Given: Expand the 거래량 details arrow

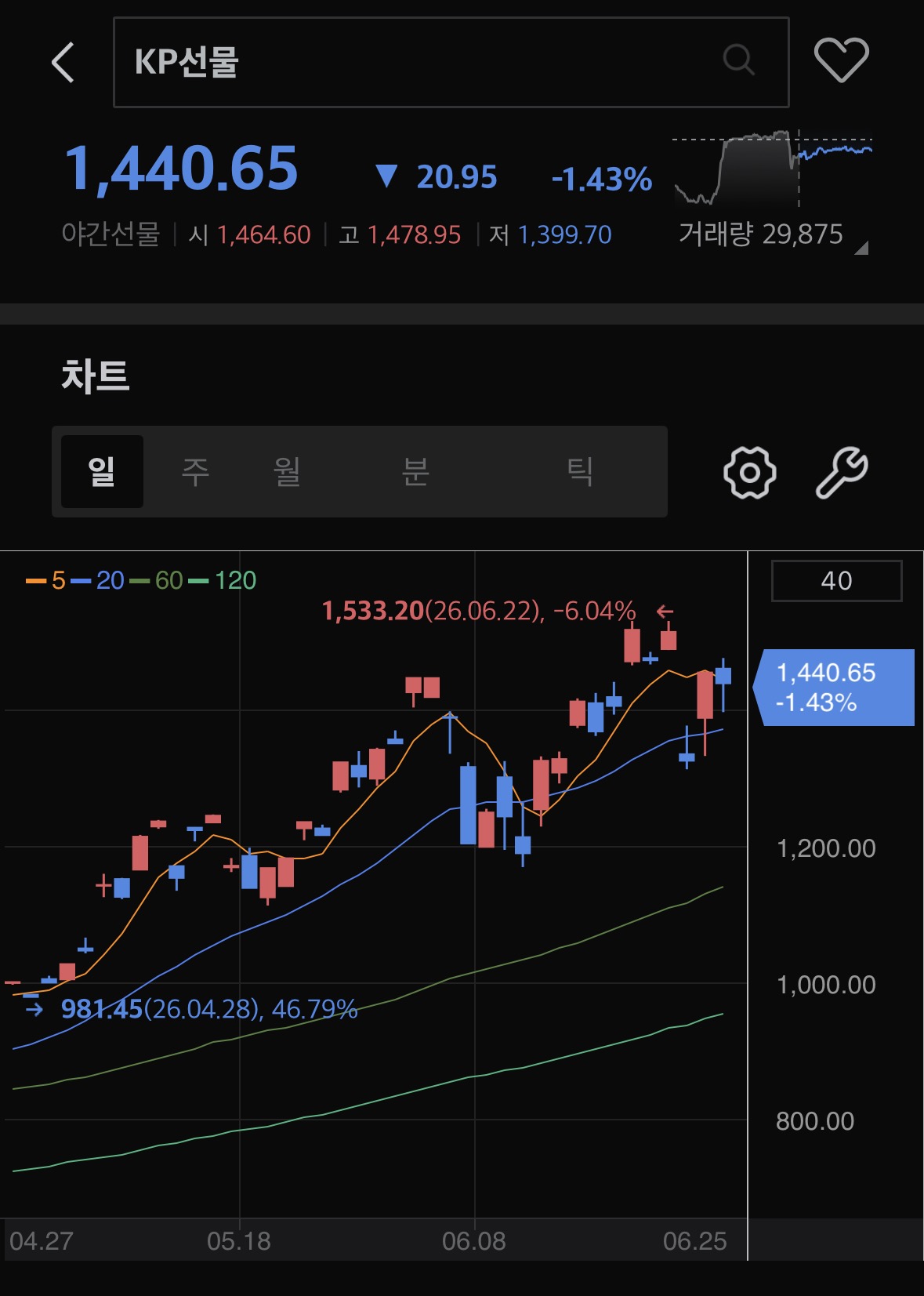Looking at the screenshot, I should pos(861,249).
